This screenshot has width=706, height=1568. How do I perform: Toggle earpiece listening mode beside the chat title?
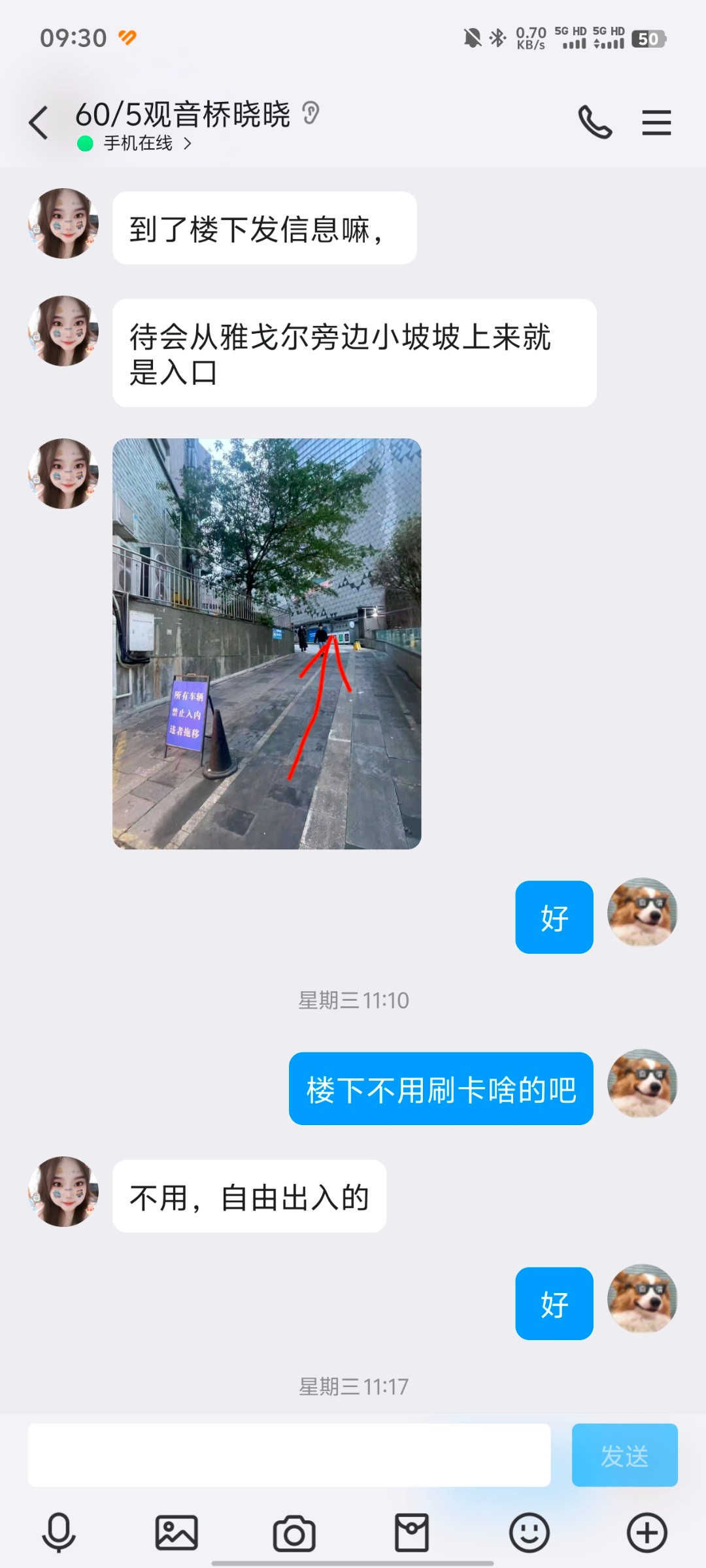coord(311,112)
